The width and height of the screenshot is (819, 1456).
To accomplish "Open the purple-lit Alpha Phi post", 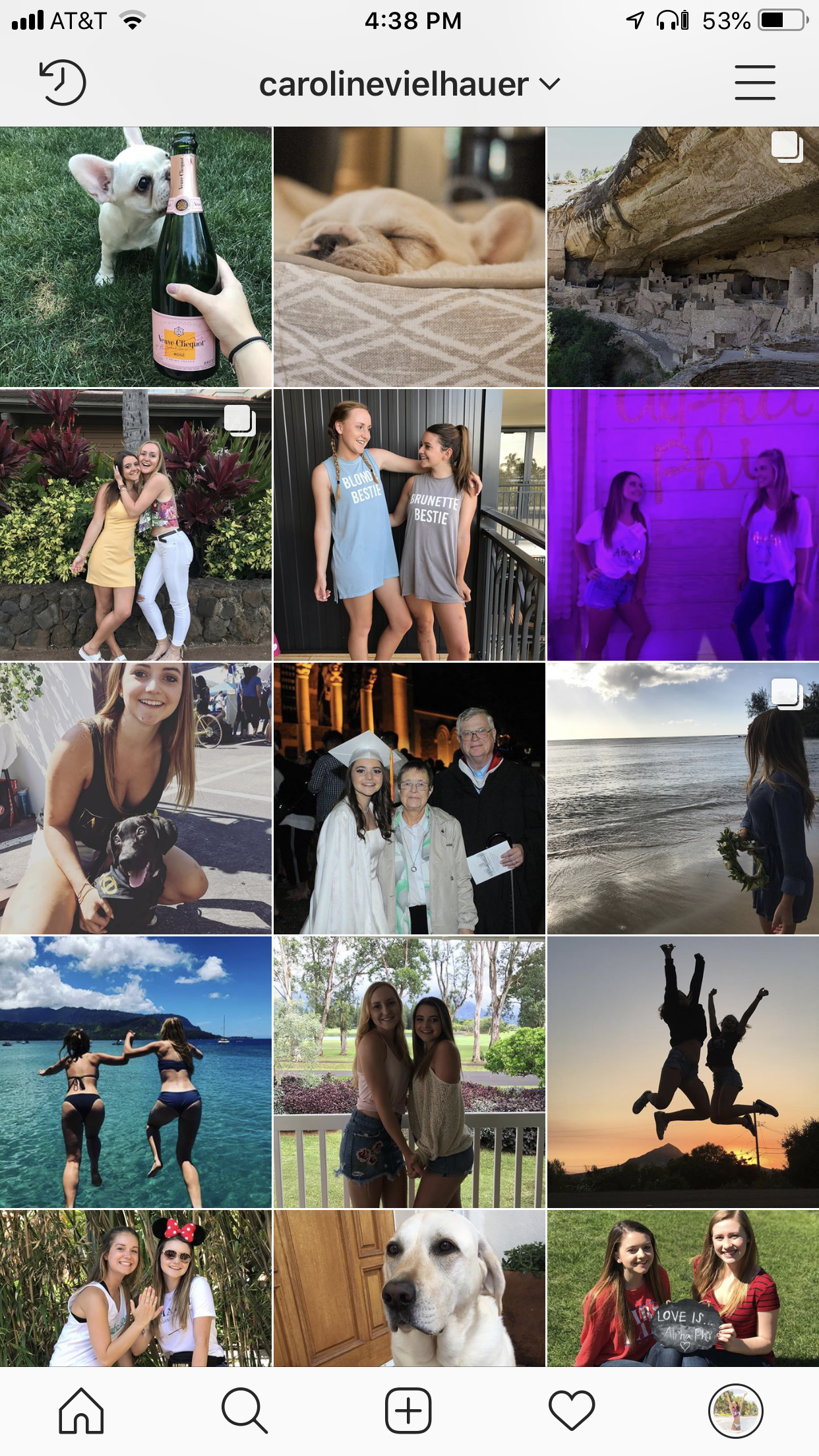I will (683, 525).
